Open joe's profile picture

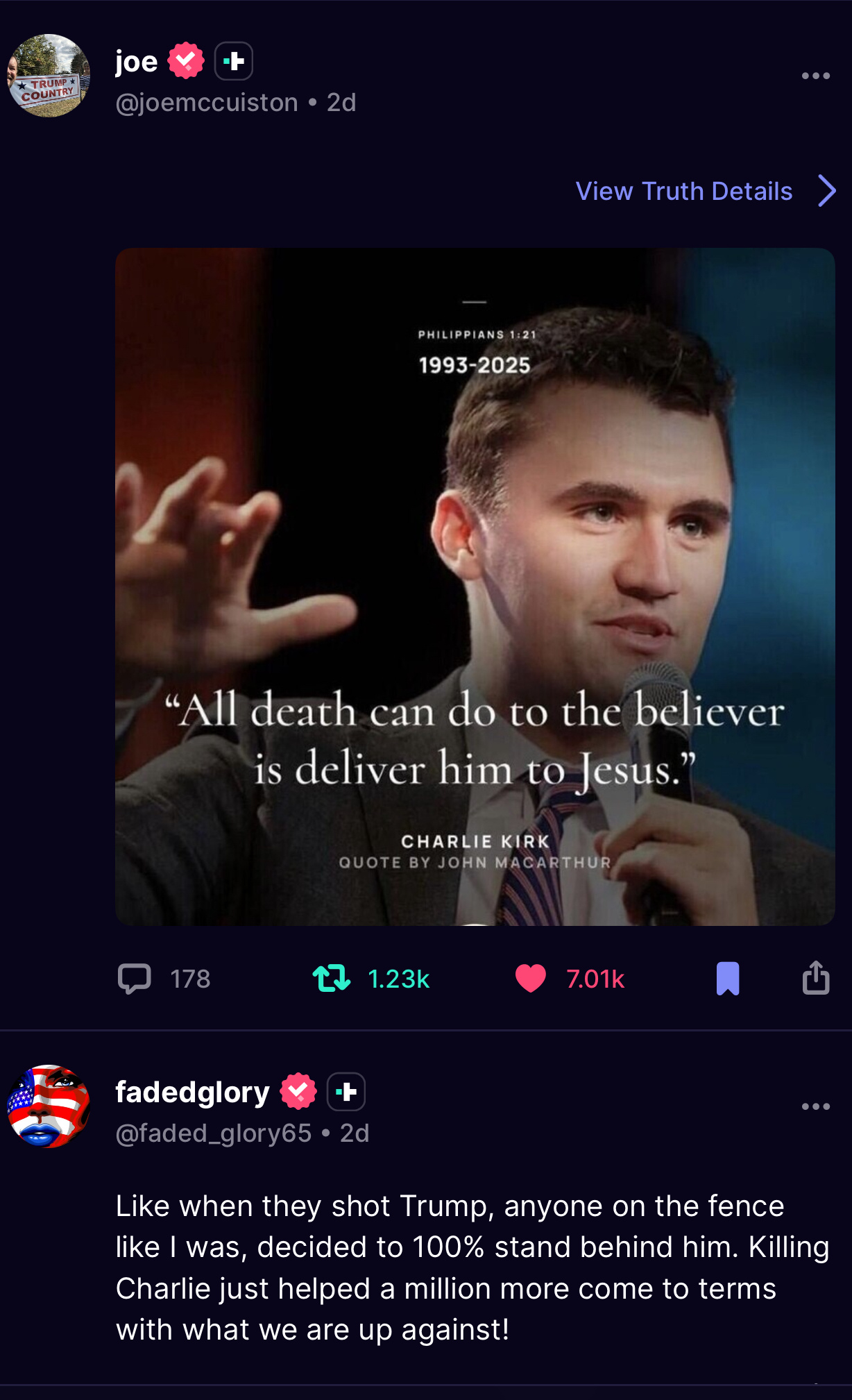(49, 76)
